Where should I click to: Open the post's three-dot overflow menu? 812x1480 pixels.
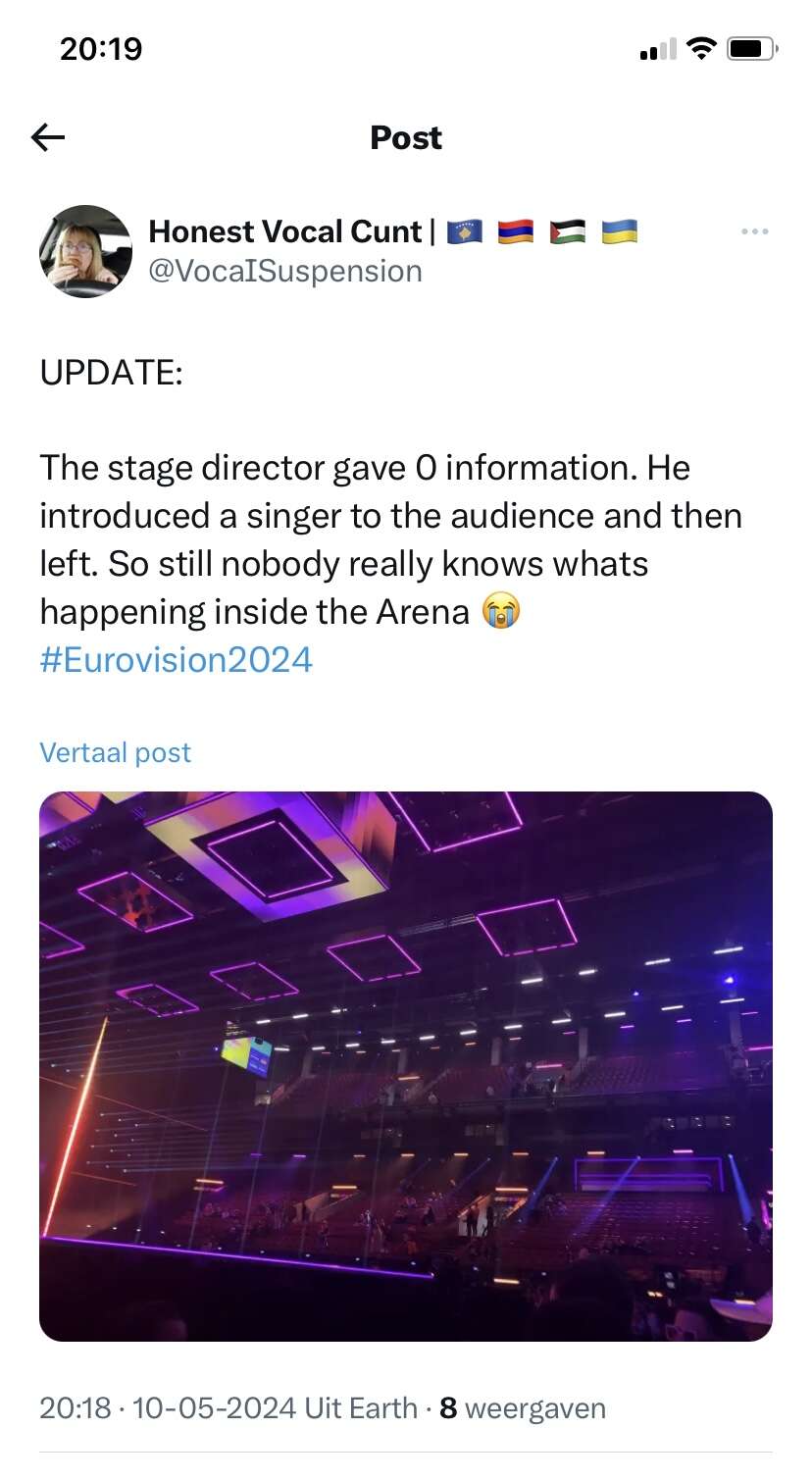click(754, 232)
